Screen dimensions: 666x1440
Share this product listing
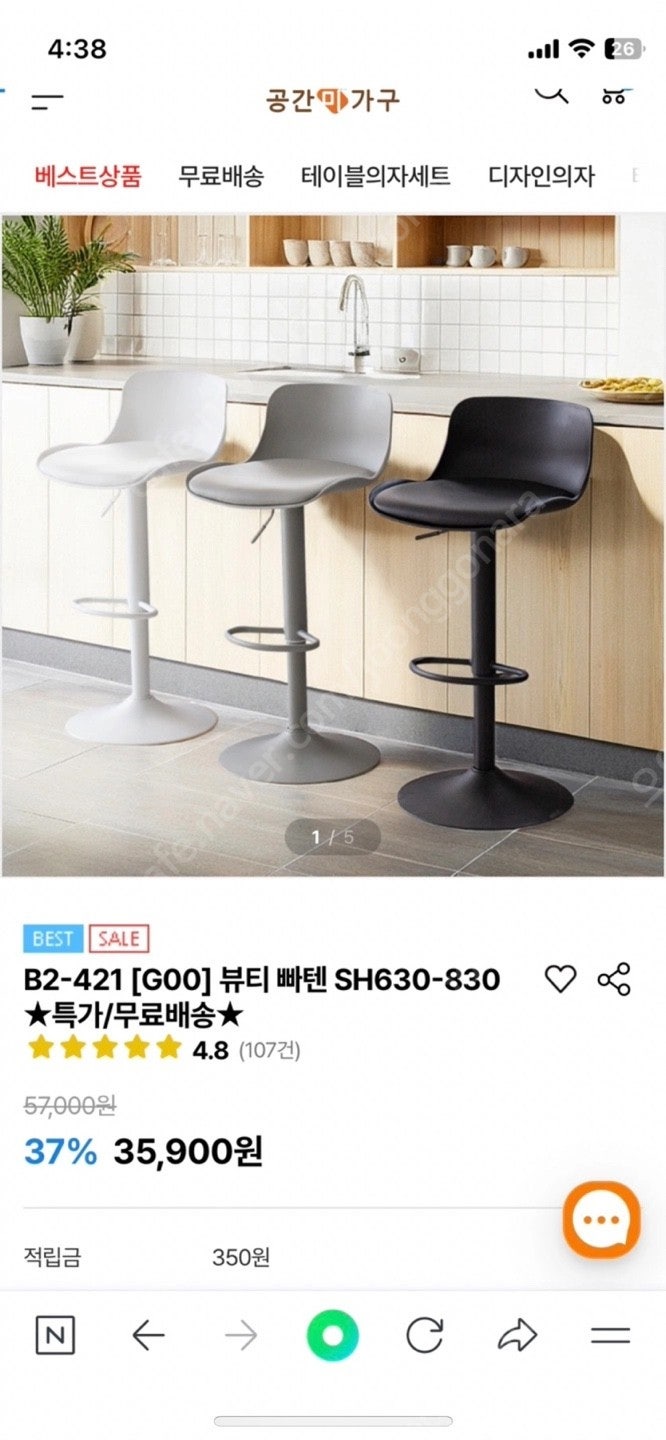point(614,979)
